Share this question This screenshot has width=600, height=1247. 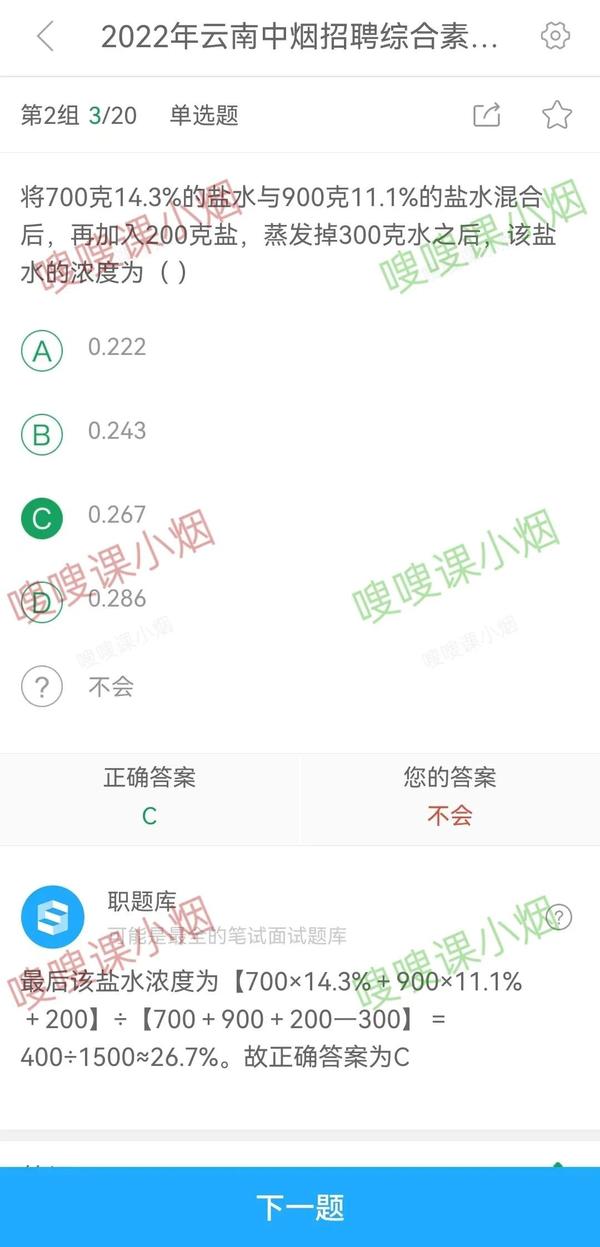(x=486, y=115)
